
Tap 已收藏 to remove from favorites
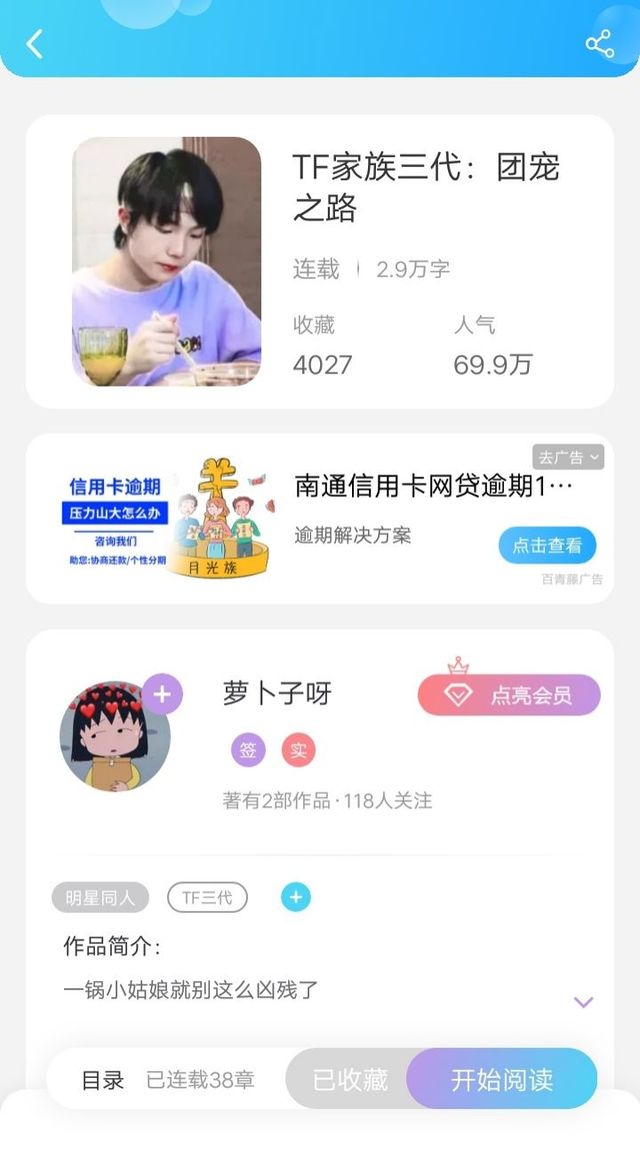tap(349, 1080)
